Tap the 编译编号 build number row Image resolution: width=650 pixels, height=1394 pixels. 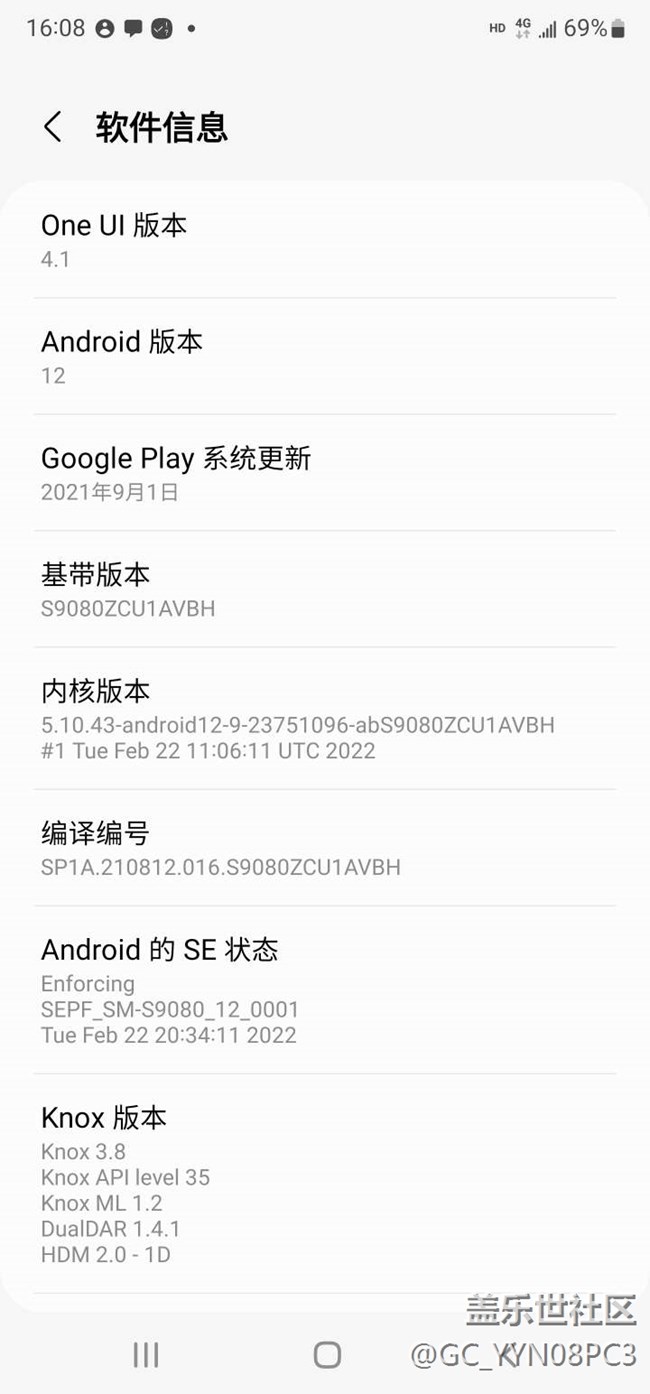point(325,848)
